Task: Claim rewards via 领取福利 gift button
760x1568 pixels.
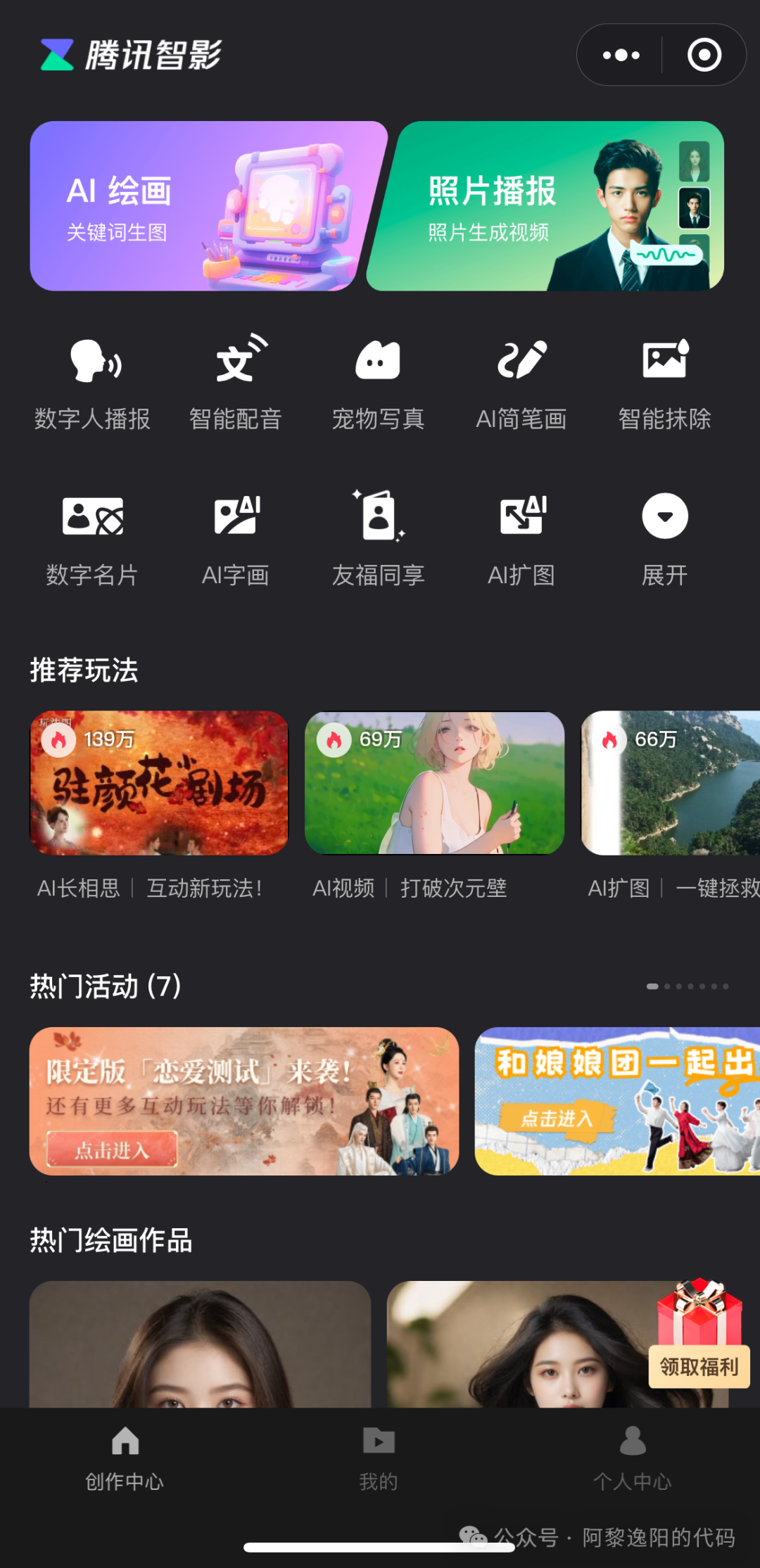Action: click(699, 1337)
